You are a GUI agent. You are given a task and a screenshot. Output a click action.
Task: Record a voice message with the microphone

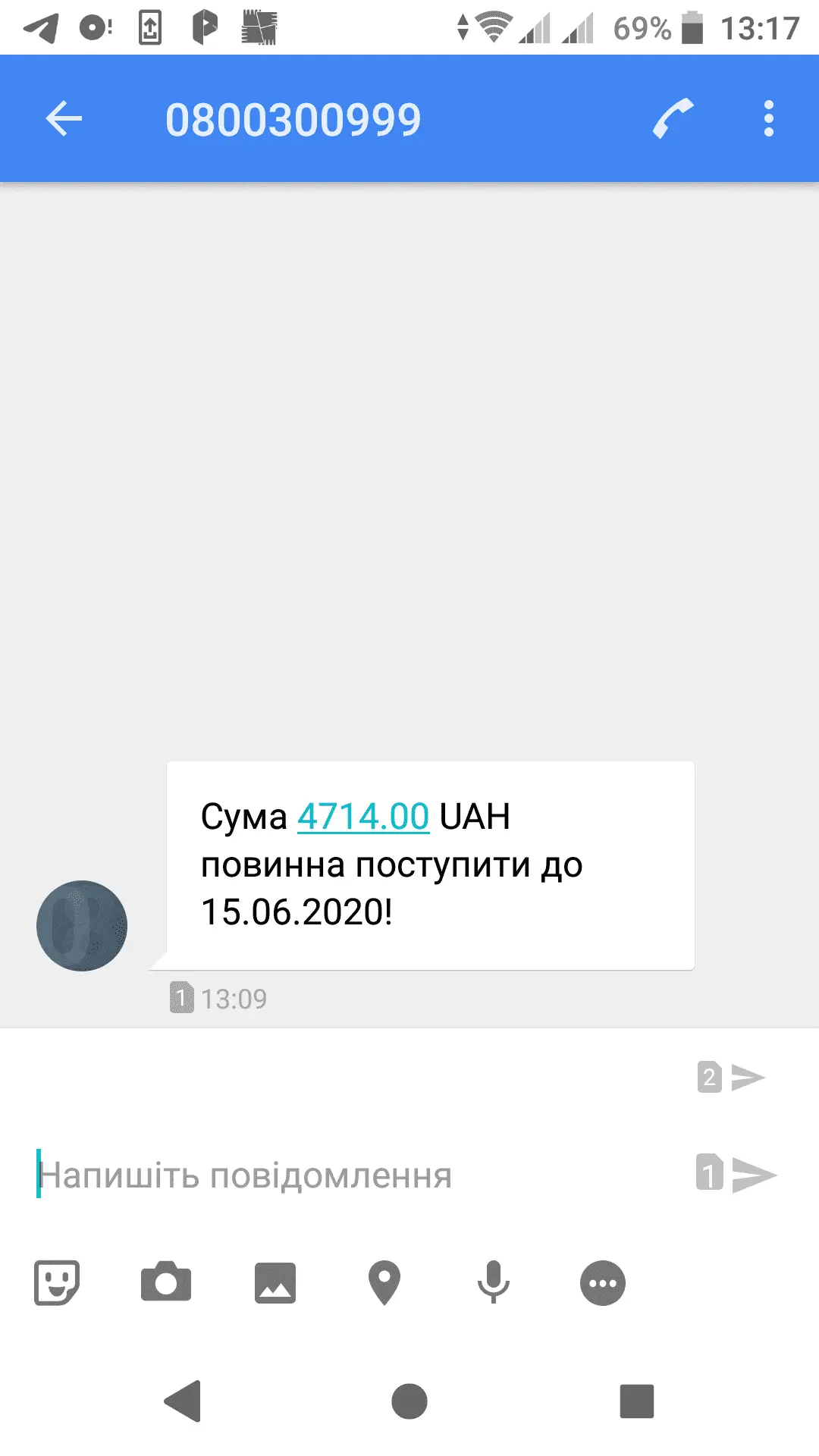pyautogui.click(x=493, y=1283)
